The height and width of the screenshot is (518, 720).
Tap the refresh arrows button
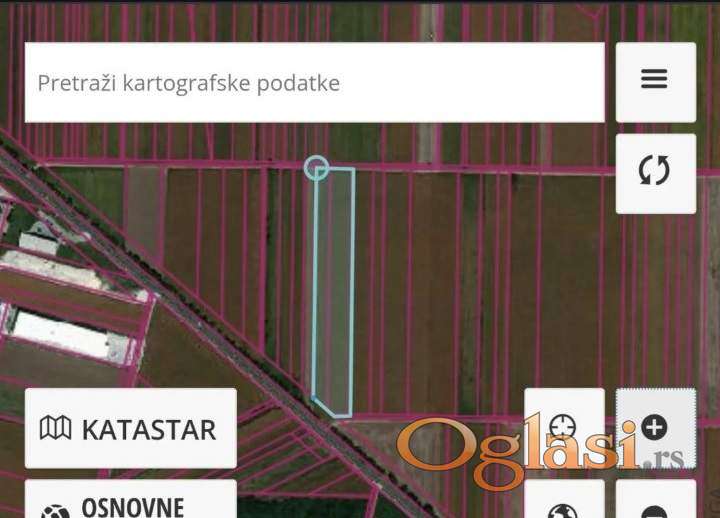(655, 173)
